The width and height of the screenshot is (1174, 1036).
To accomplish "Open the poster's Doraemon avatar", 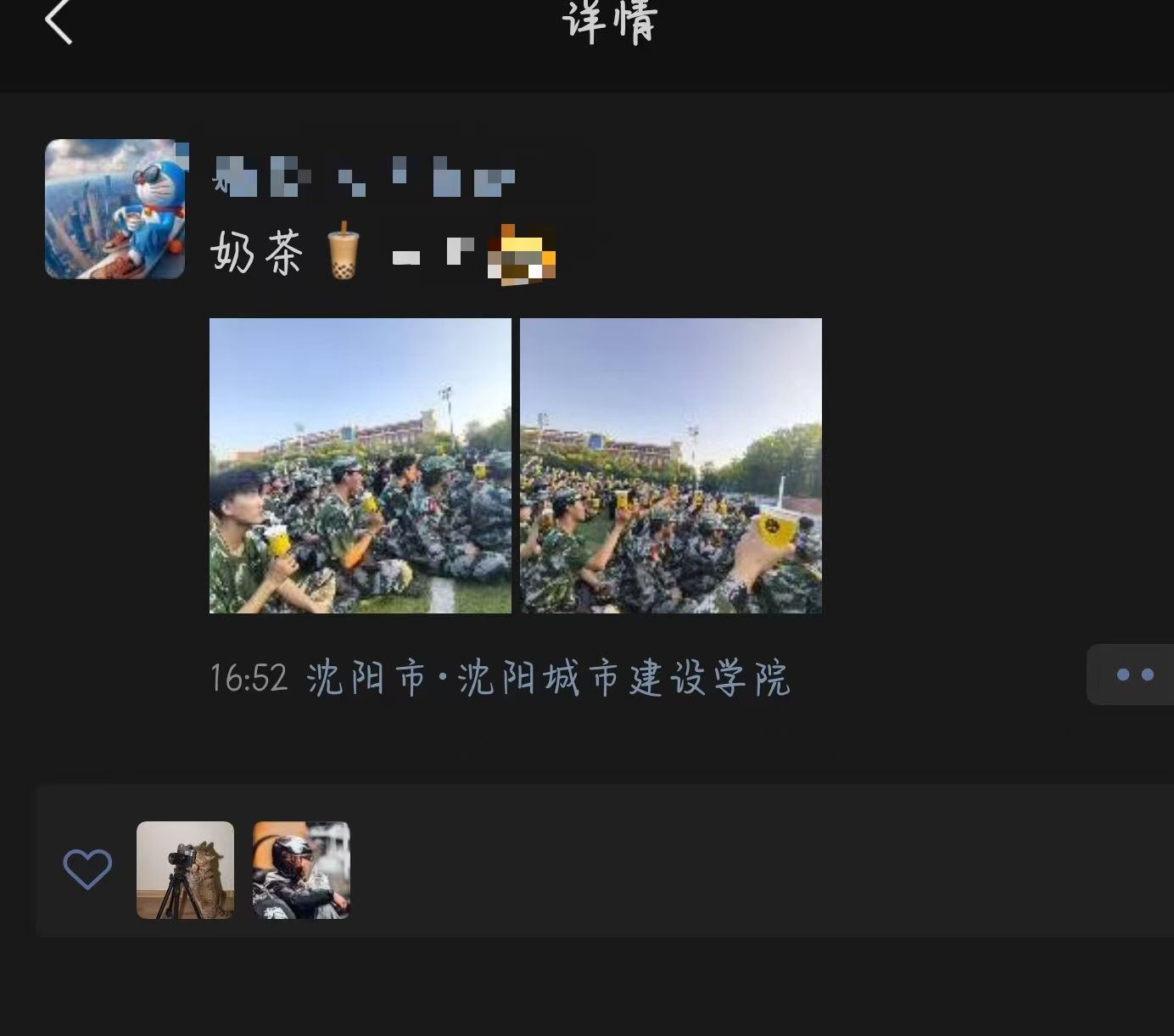I will (x=115, y=209).
